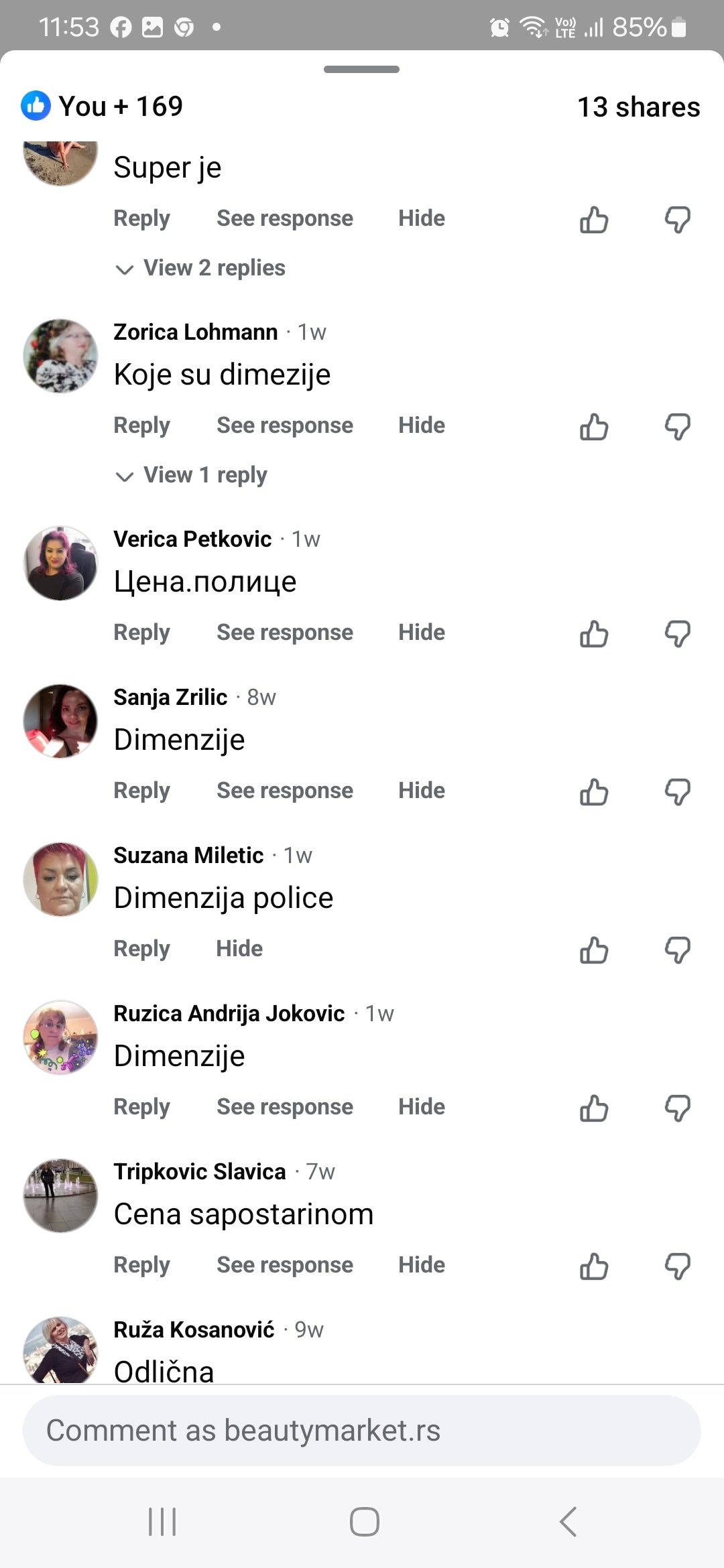Hide Suzana Miletic's comment

[239, 949]
